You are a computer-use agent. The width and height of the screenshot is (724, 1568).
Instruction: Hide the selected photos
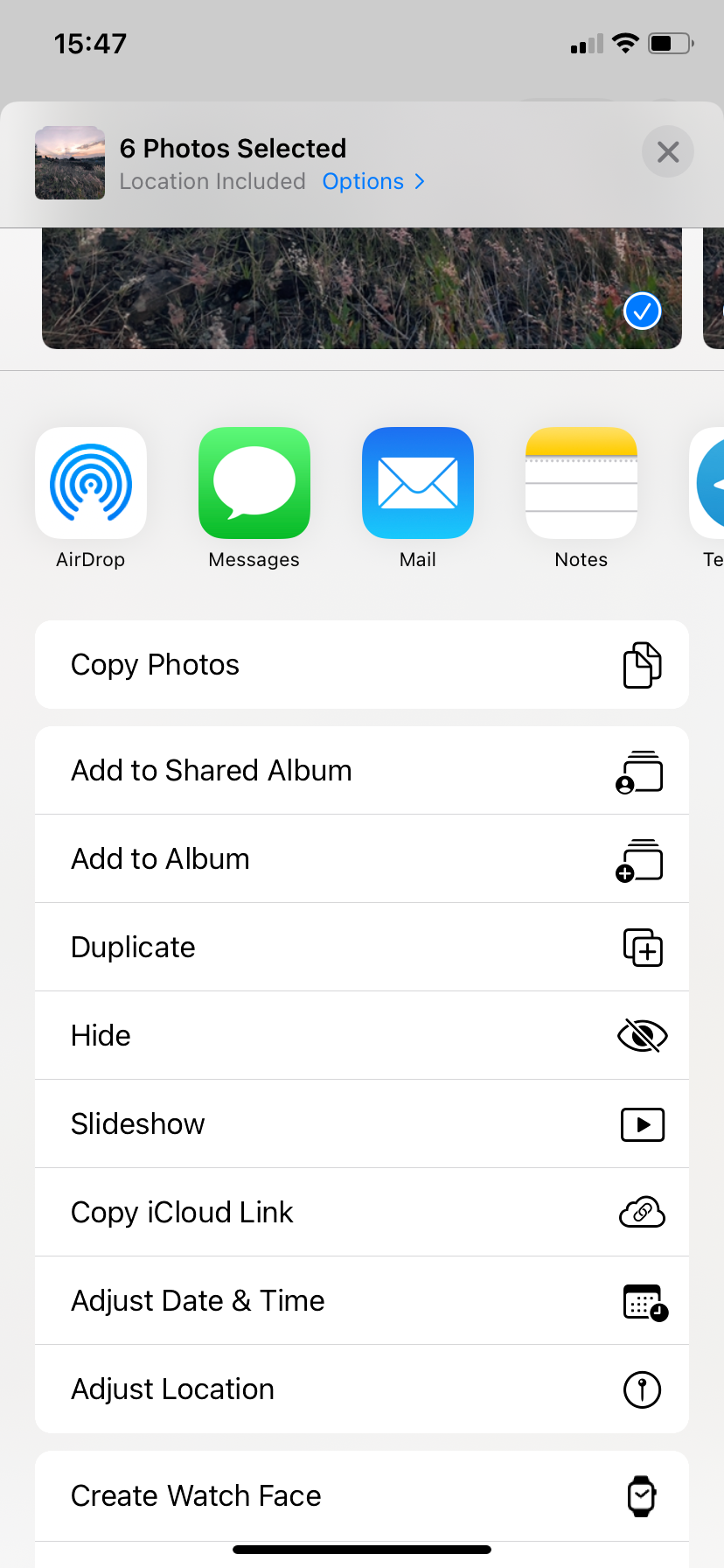point(362,1036)
